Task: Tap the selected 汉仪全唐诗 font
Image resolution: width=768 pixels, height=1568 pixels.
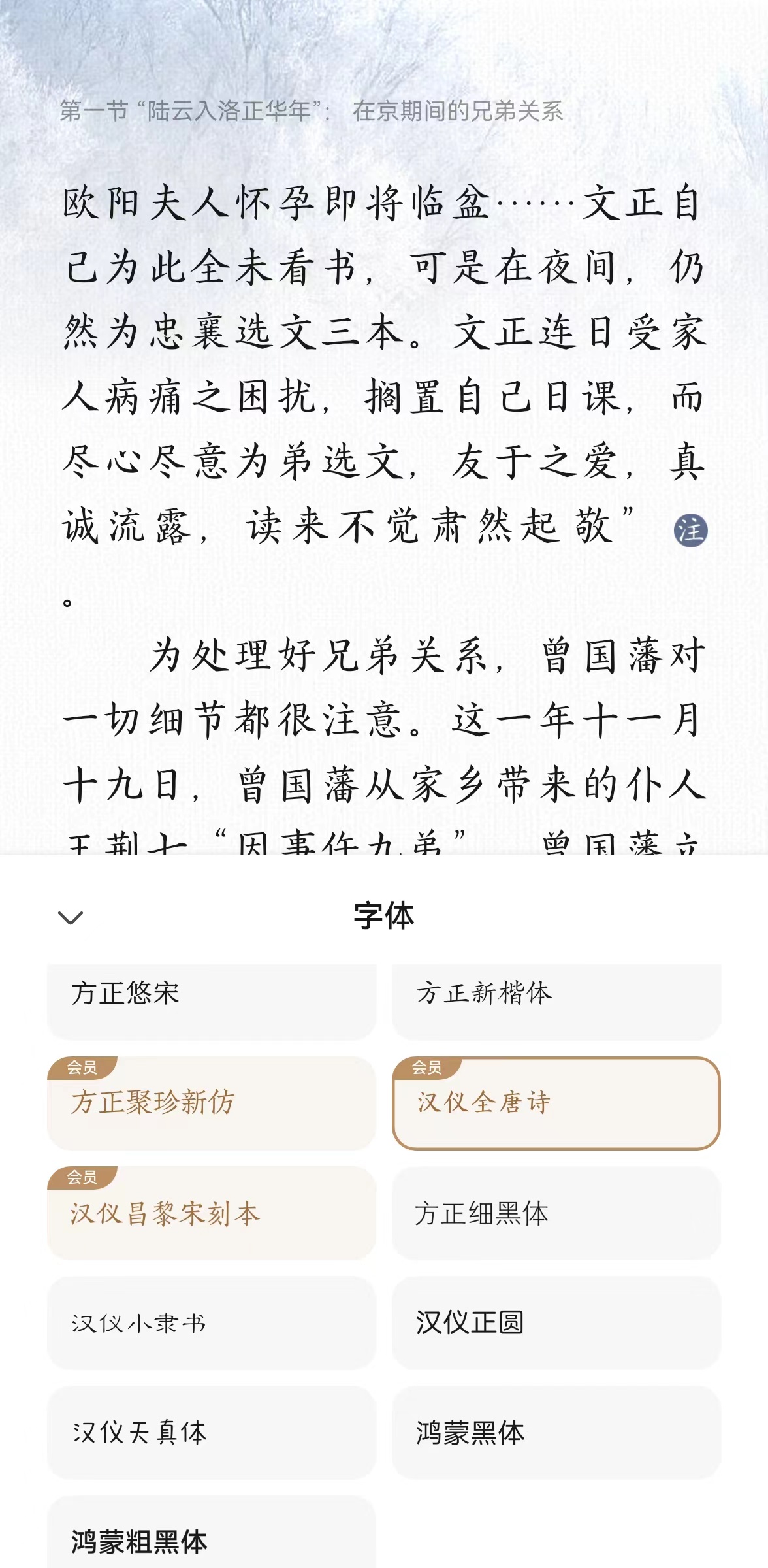Action: (556, 1103)
